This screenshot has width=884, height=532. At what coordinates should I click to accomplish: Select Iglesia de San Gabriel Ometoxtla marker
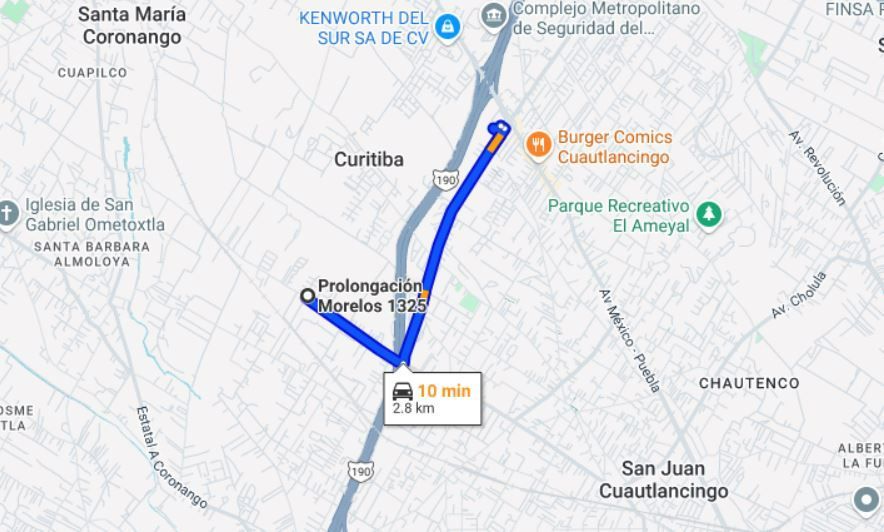(8, 213)
